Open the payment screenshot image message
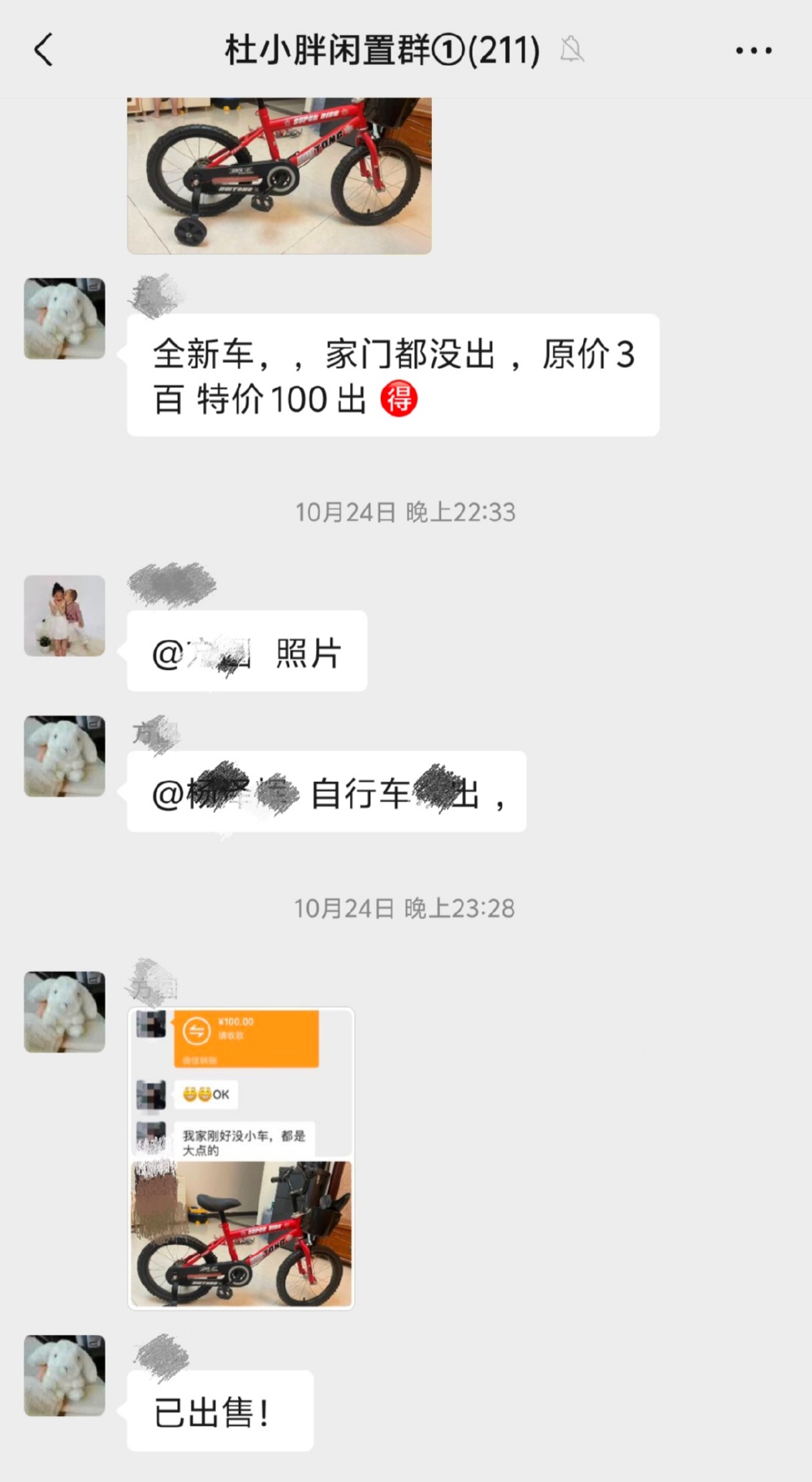Viewport: 812px width, 1482px height. 241,1158
